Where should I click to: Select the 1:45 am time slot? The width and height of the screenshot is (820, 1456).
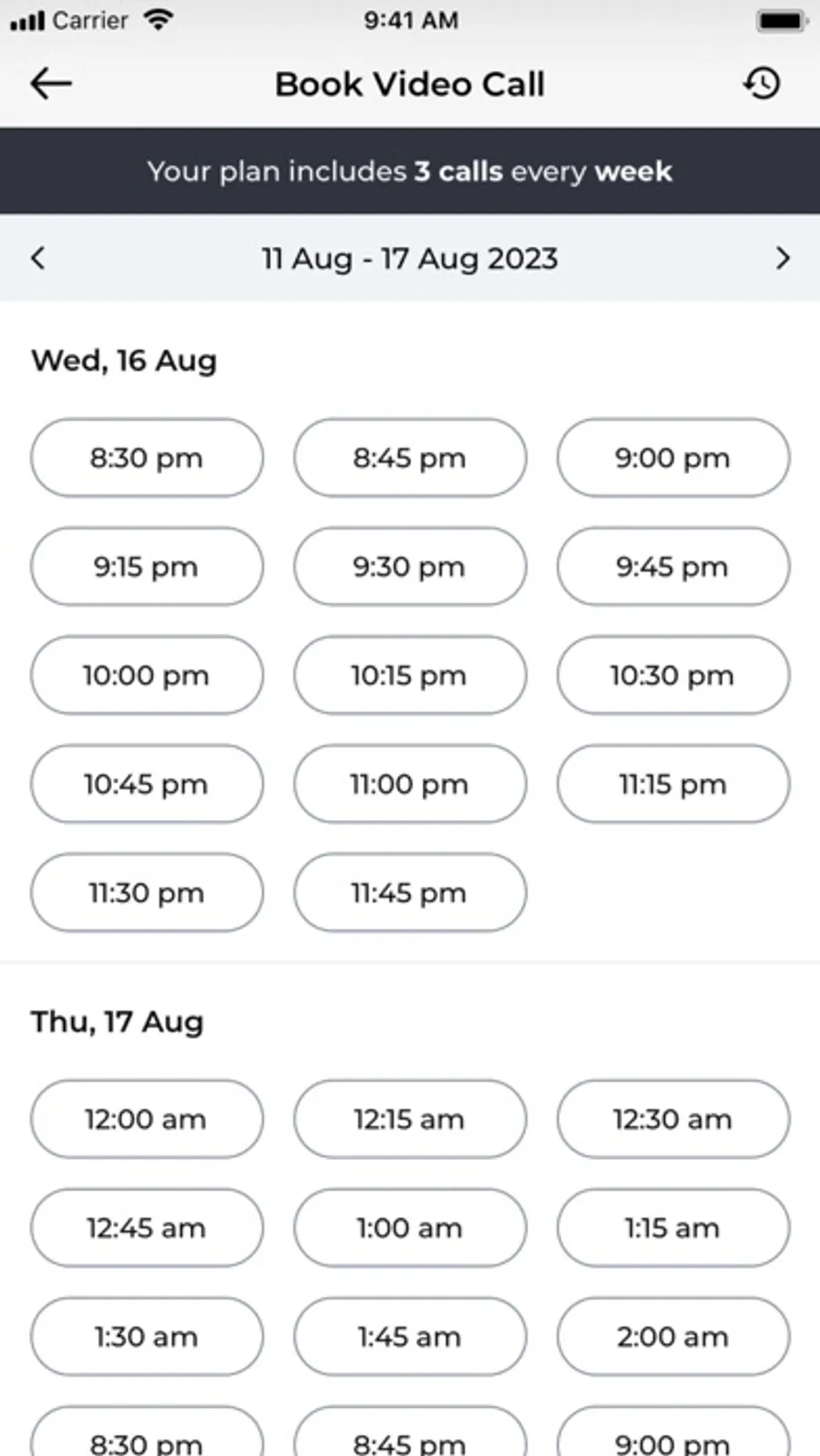point(410,1337)
